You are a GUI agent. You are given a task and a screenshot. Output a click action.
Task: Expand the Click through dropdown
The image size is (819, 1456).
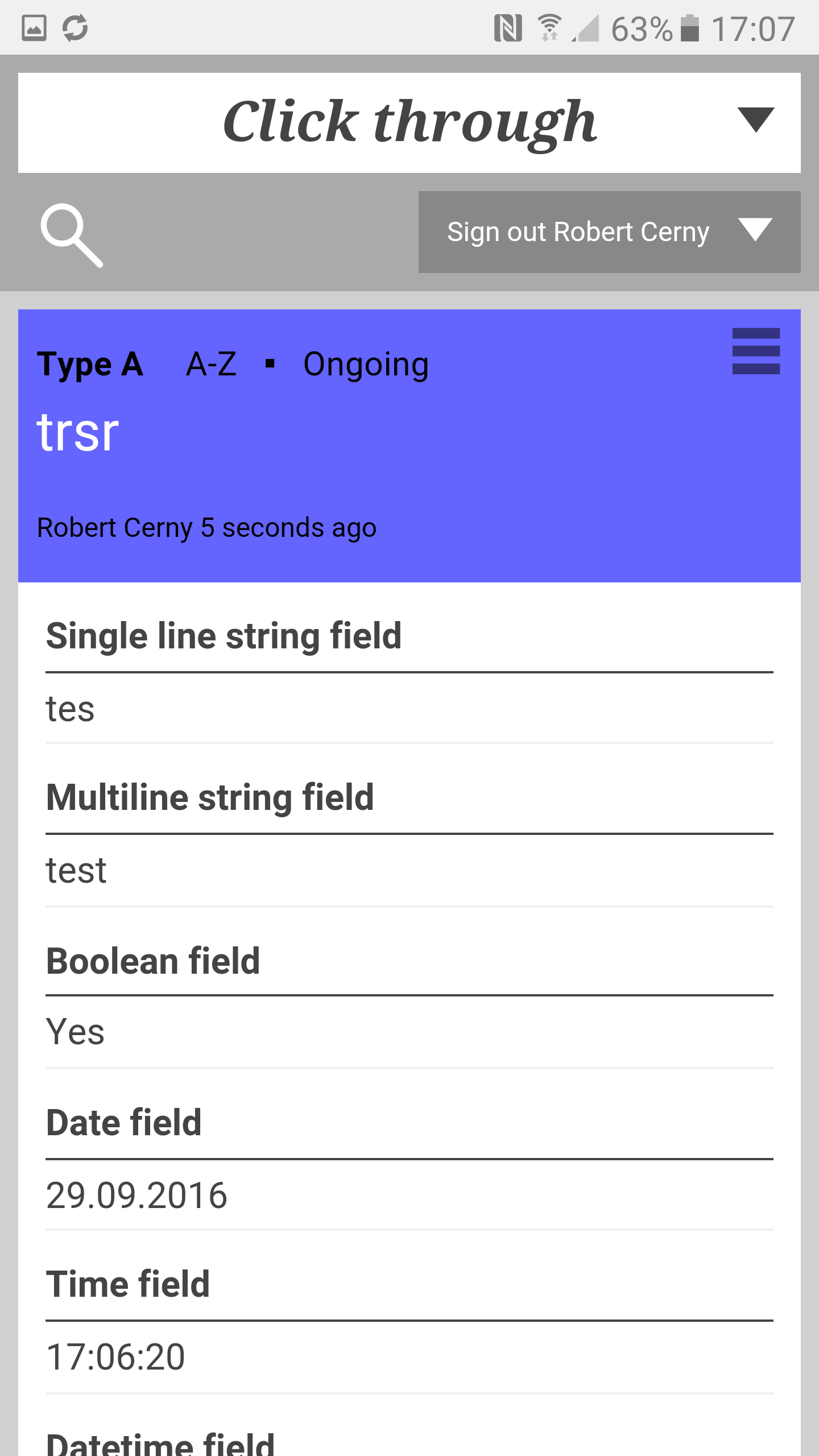[x=755, y=120]
